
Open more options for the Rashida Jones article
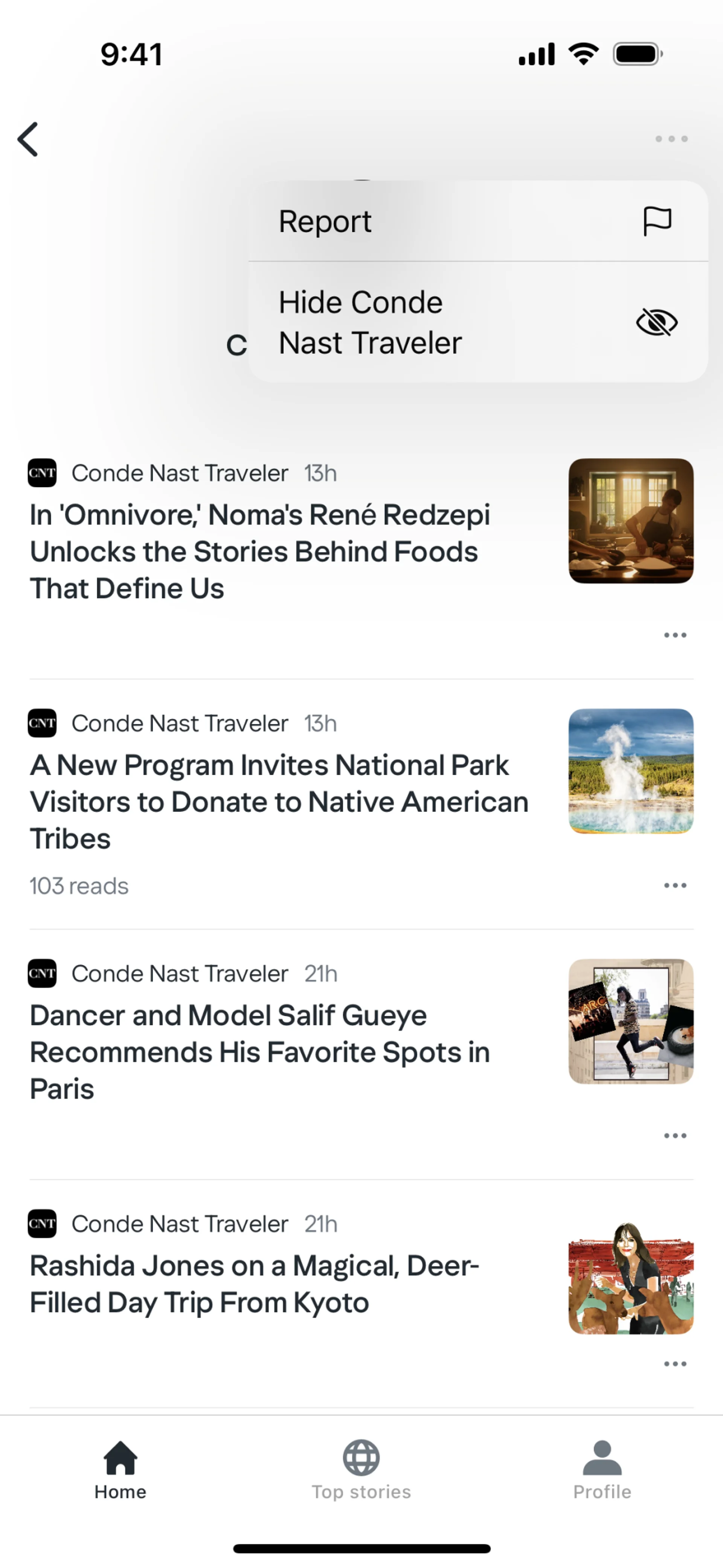click(x=675, y=1364)
